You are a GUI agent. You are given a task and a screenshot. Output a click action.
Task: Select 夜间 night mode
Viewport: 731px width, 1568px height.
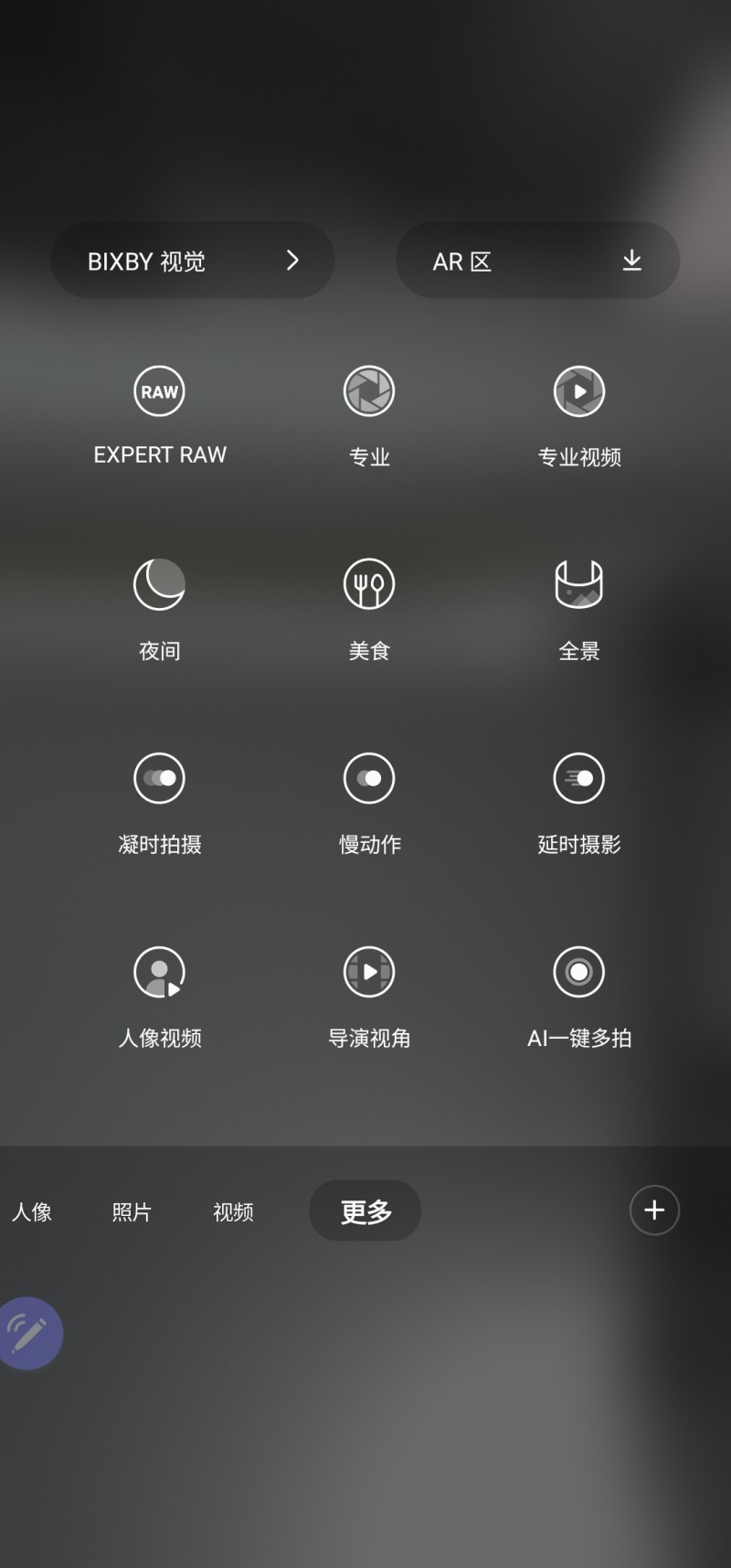[x=160, y=585]
